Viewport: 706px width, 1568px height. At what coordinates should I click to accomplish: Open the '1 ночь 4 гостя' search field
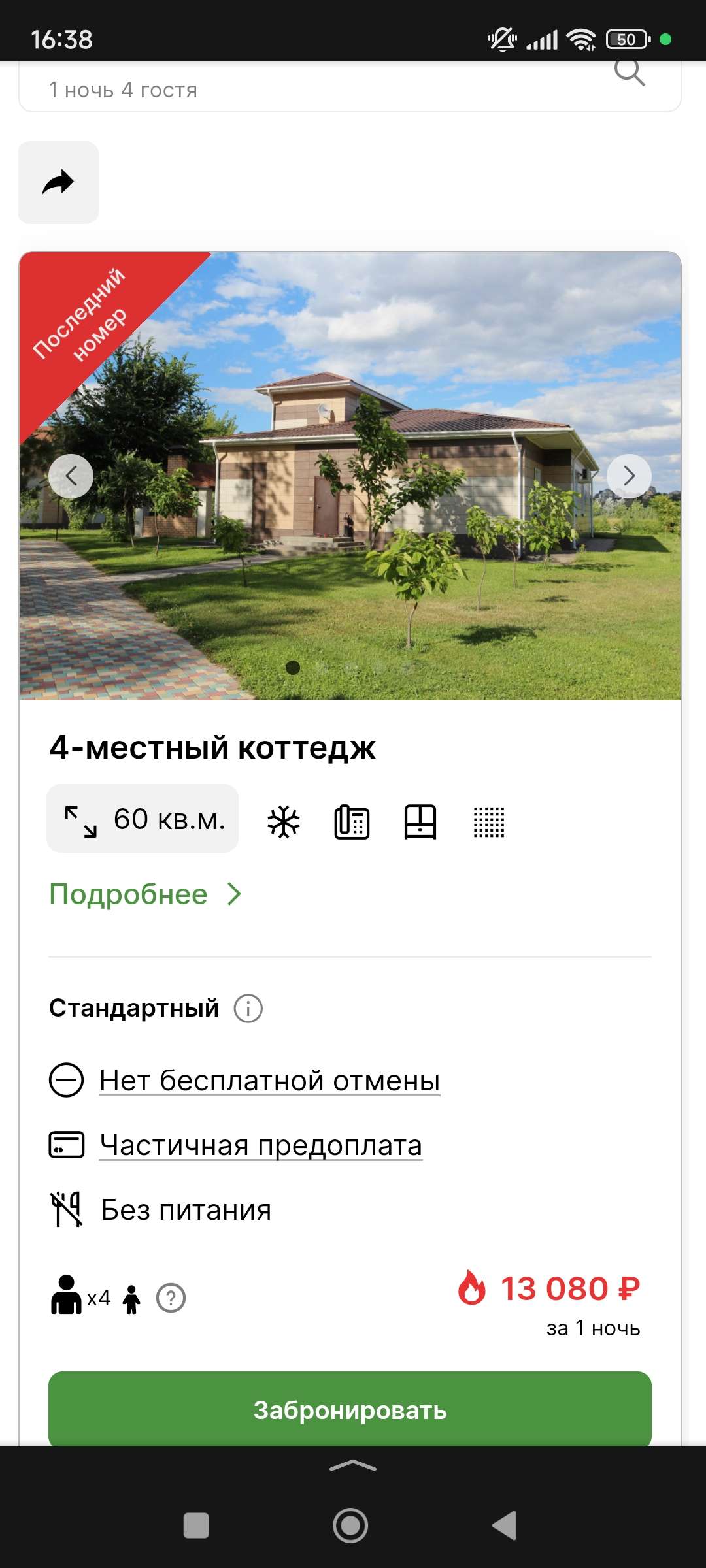click(261, 90)
